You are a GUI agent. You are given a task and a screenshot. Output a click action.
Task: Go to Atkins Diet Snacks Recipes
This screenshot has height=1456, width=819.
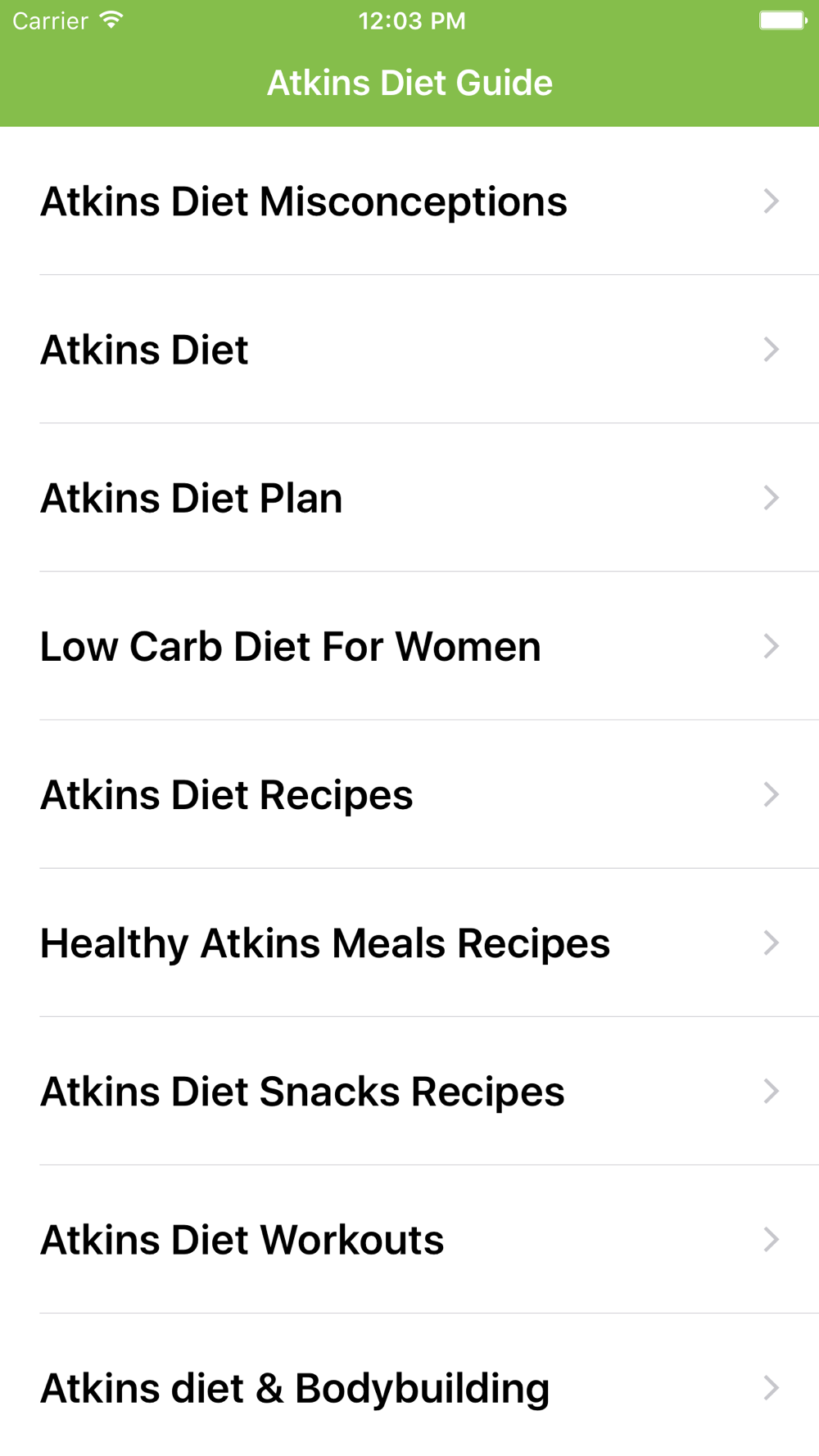click(409, 1091)
